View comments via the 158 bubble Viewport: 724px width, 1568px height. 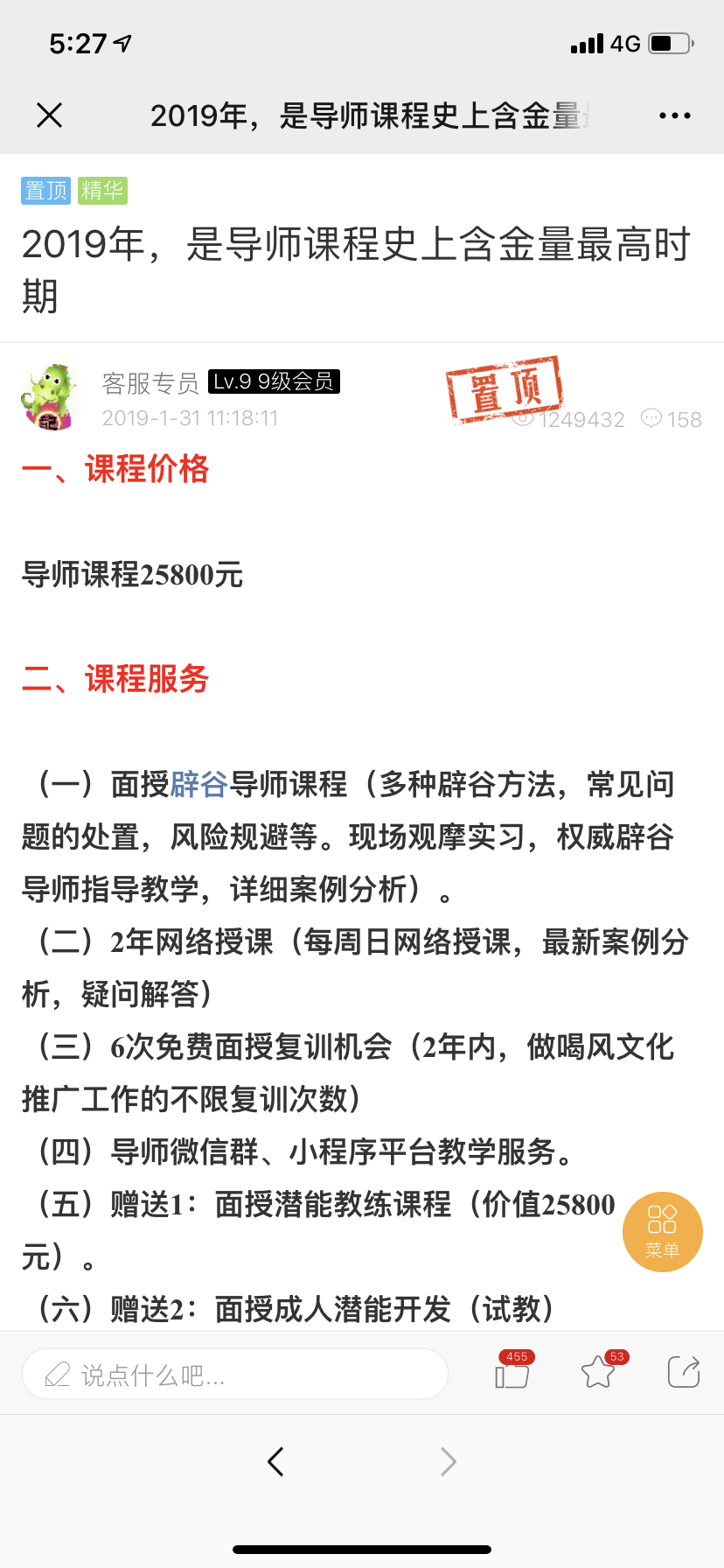672,419
